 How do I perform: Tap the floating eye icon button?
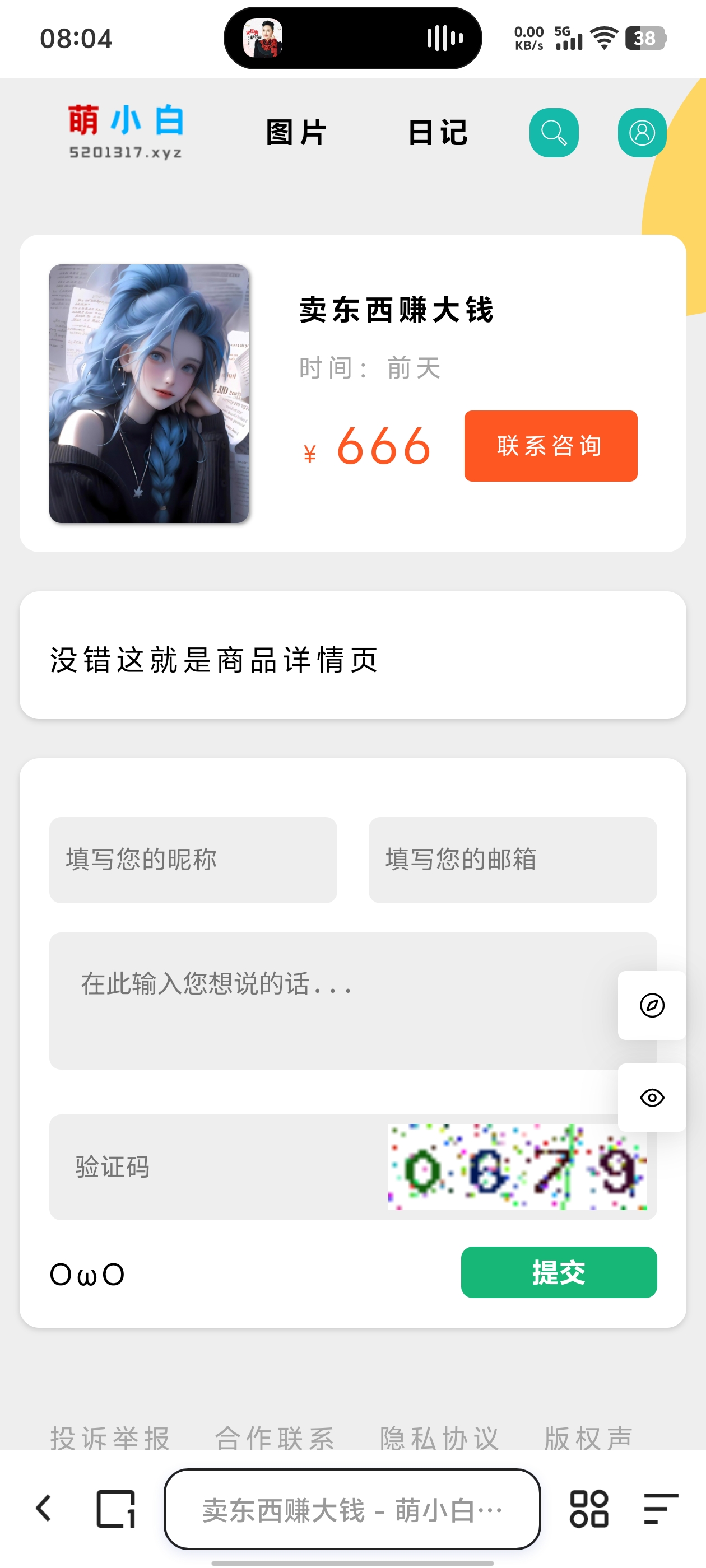(651, 1097)
